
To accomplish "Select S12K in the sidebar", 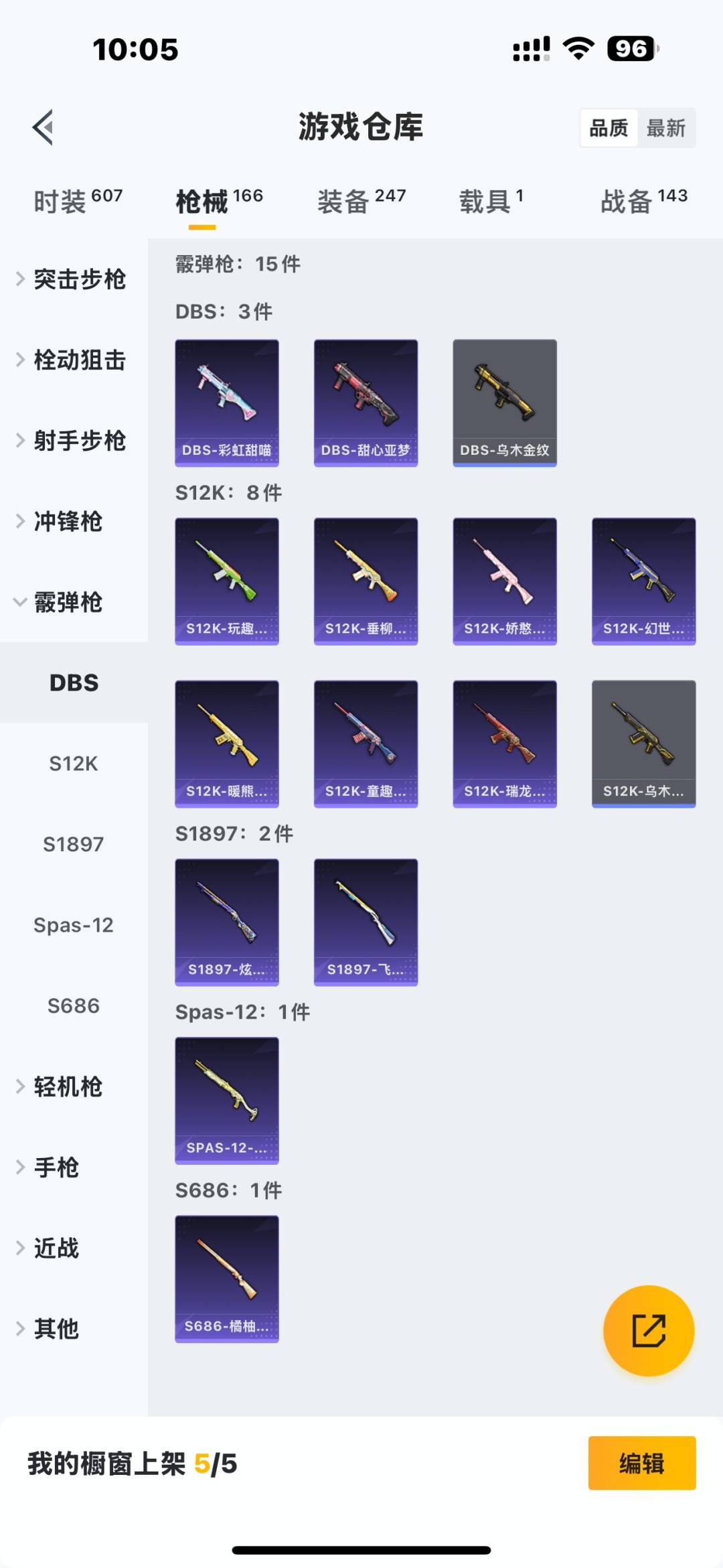I will [x=74, y=764].
